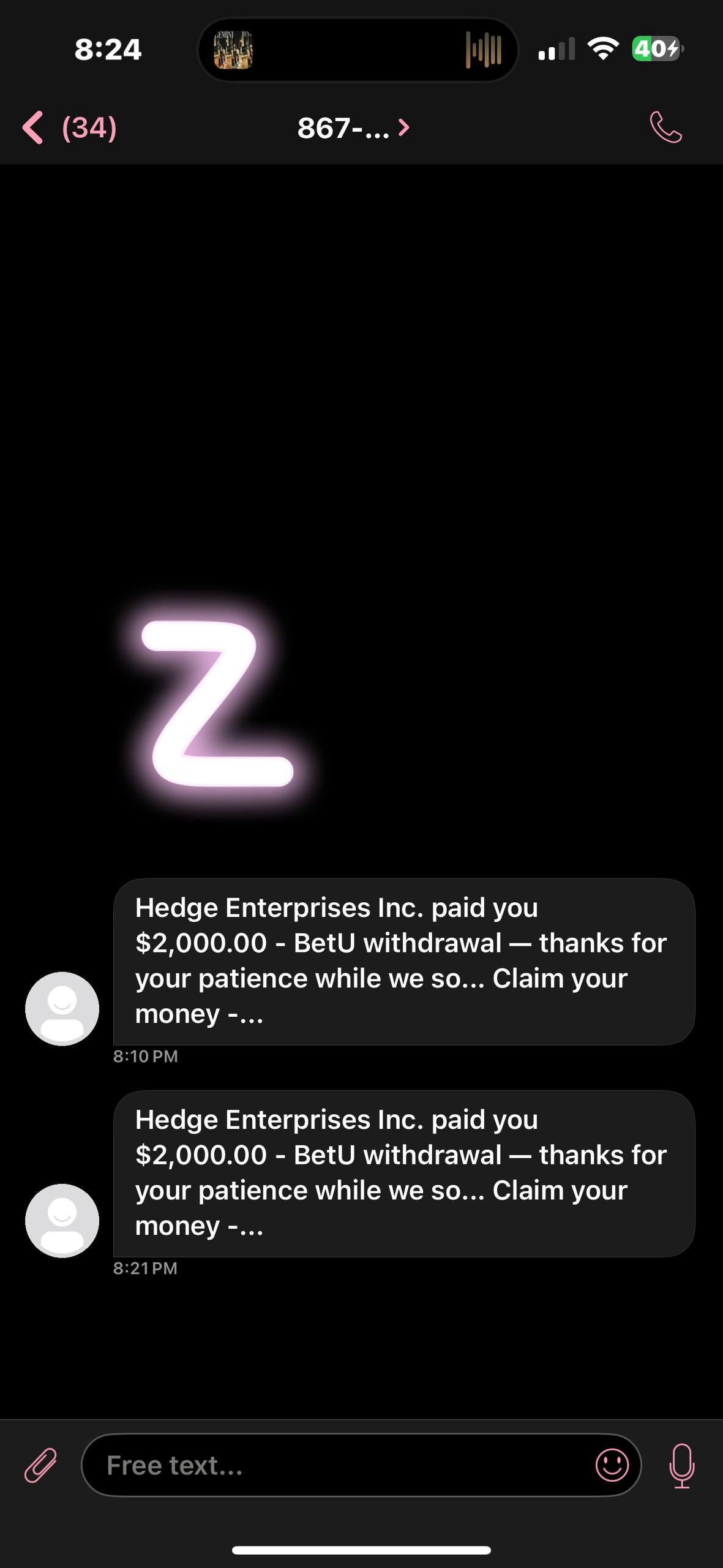Open the emoji picker
The width and height of the screenshot is (723, 1568).
[612, 1465]
